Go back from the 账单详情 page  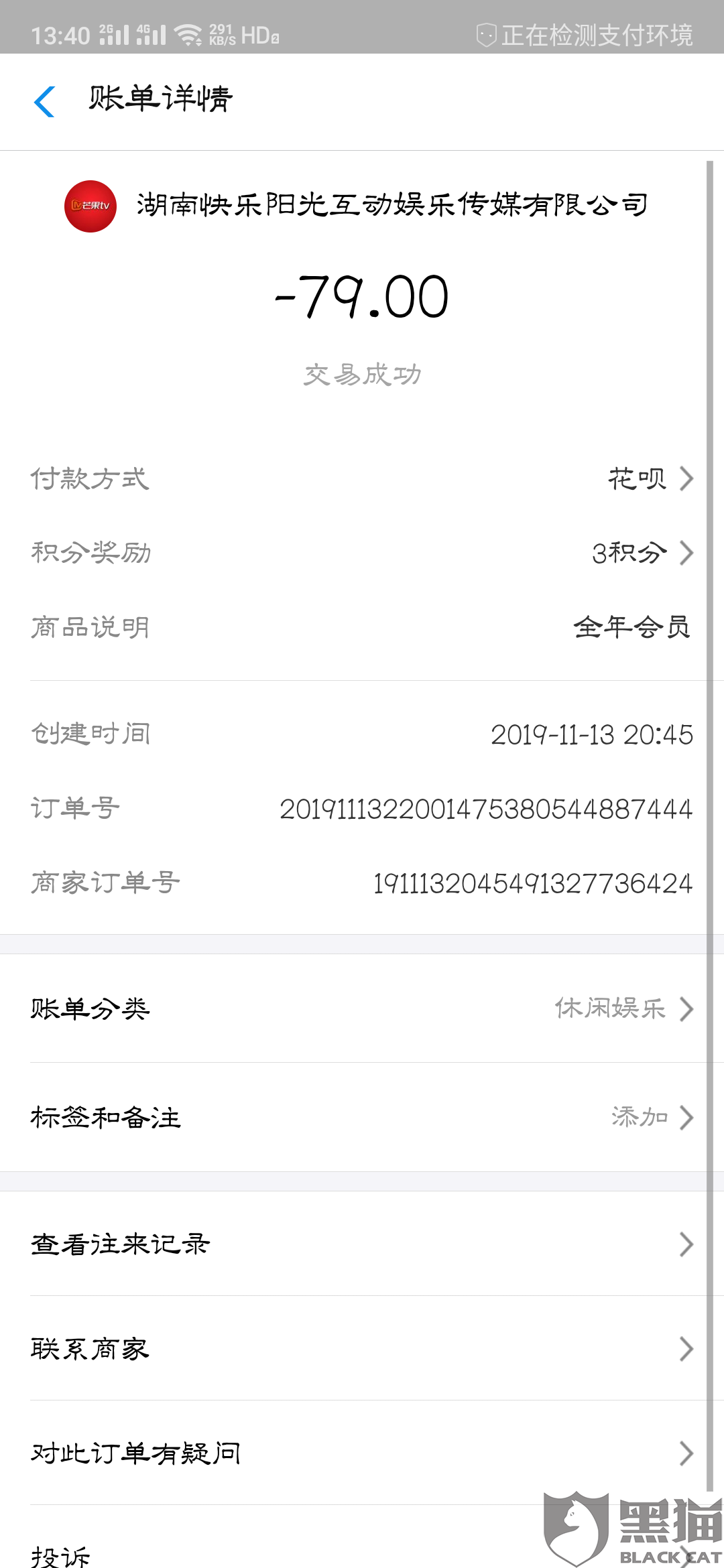44,102
